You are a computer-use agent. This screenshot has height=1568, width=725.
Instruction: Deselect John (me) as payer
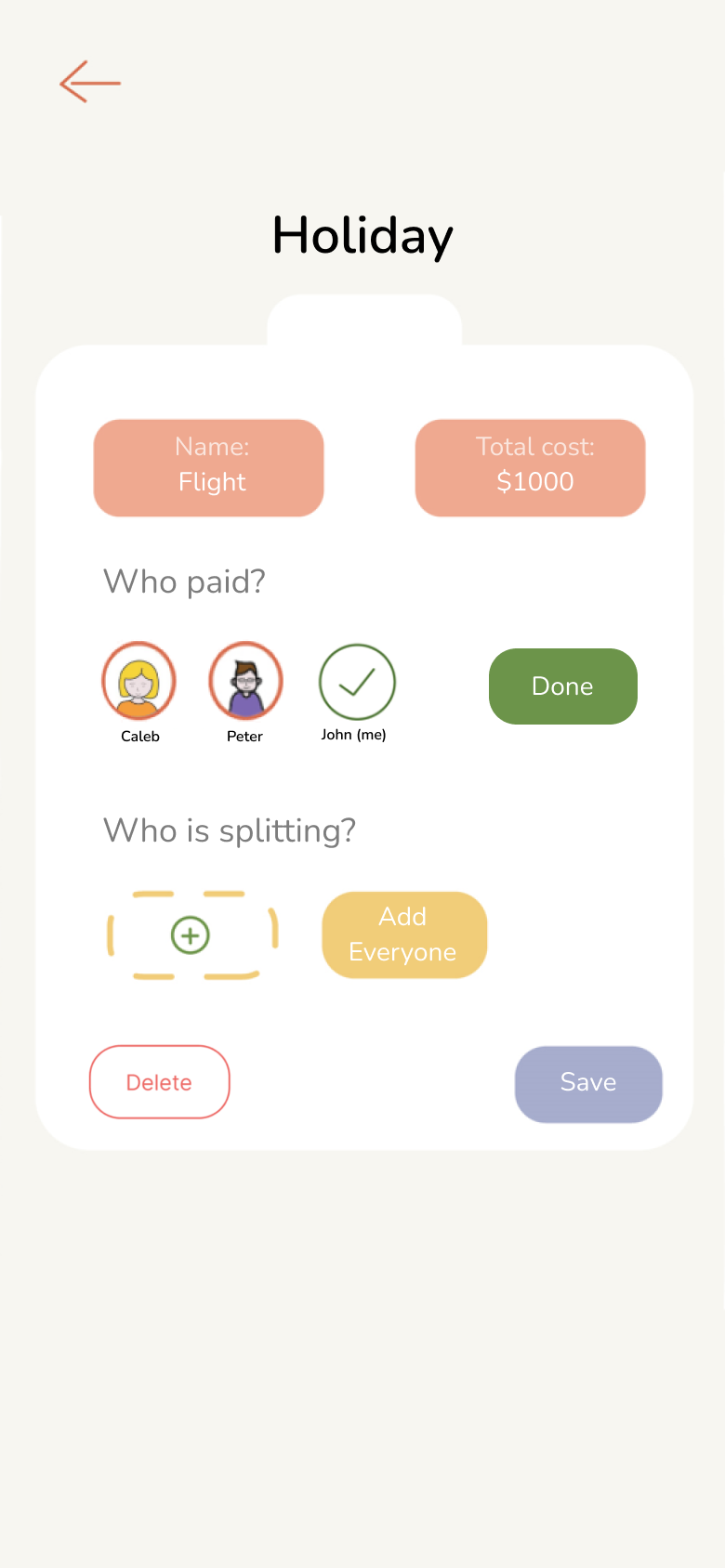click(357, 682)
